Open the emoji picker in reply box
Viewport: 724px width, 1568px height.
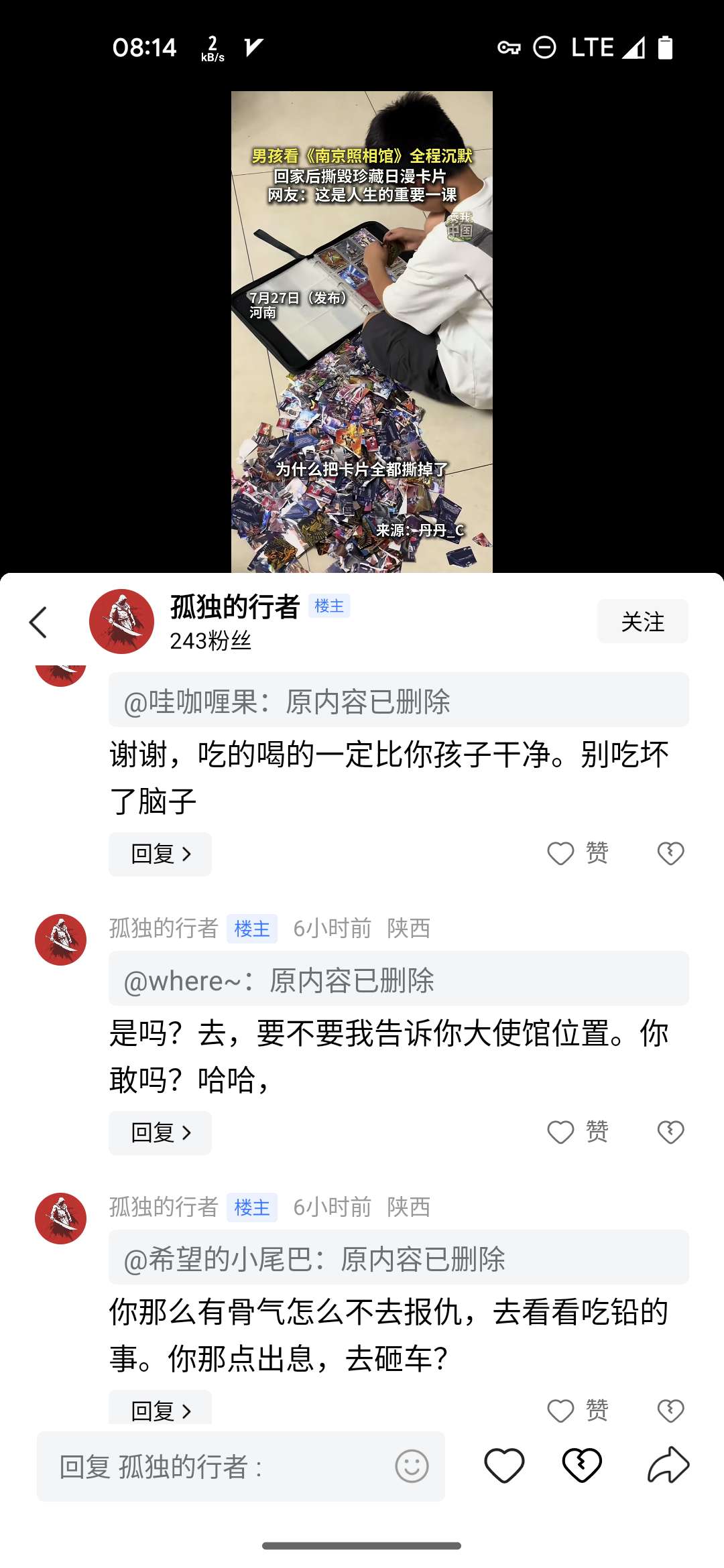pyautogui.click(x=412, y=1466)
